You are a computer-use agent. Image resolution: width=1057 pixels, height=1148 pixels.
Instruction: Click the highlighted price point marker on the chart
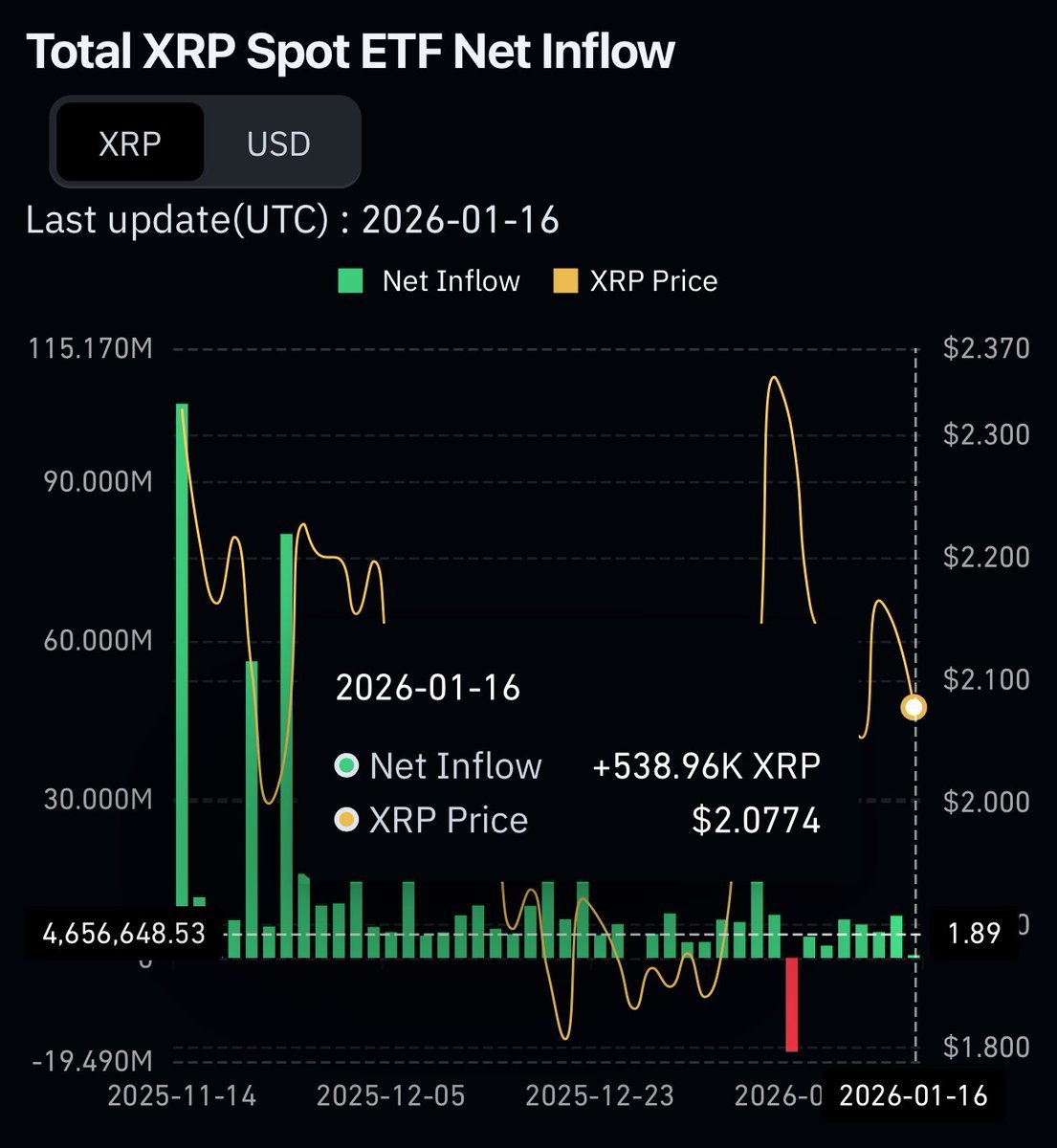914,707
